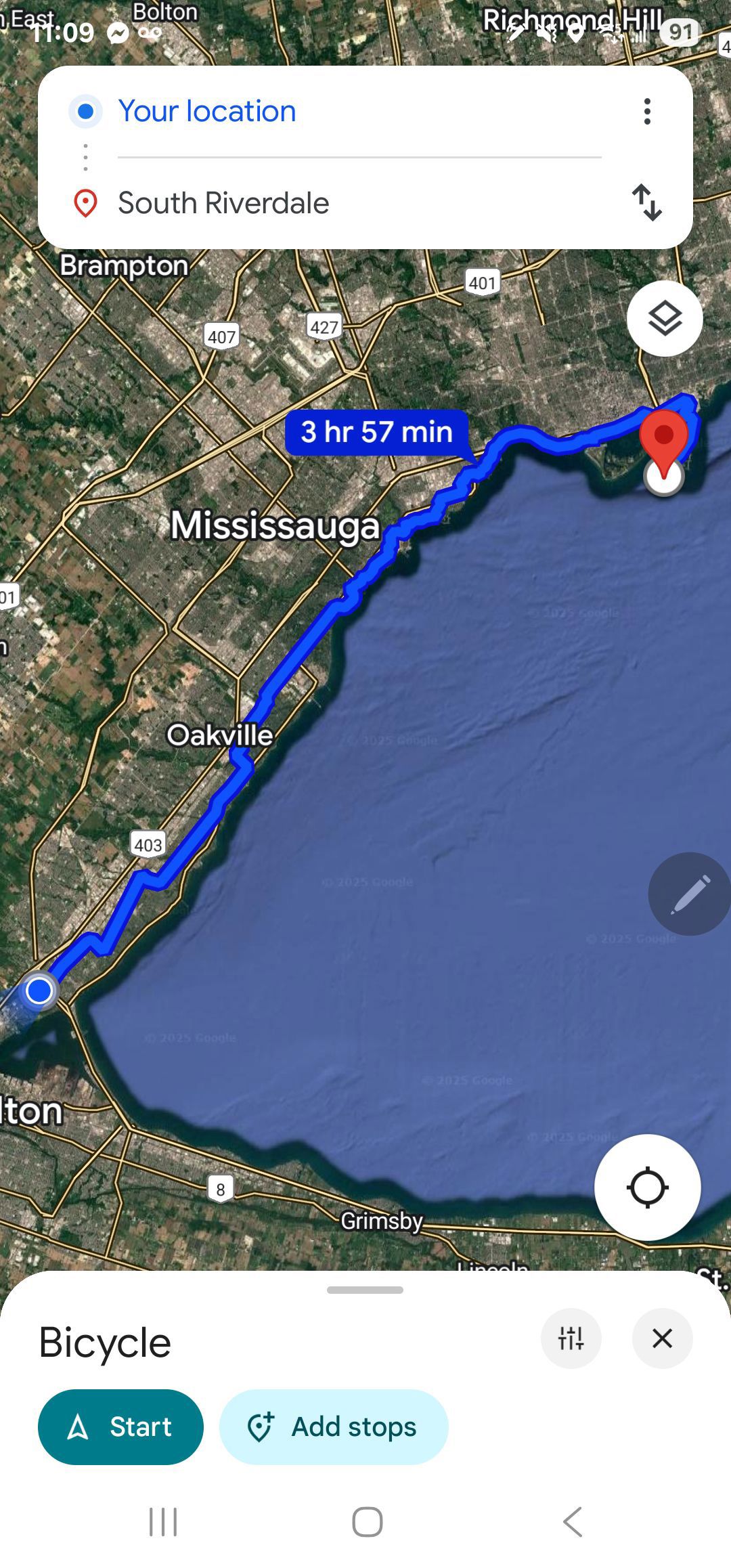Tap the pencil edit floating button

click(690, 894)
